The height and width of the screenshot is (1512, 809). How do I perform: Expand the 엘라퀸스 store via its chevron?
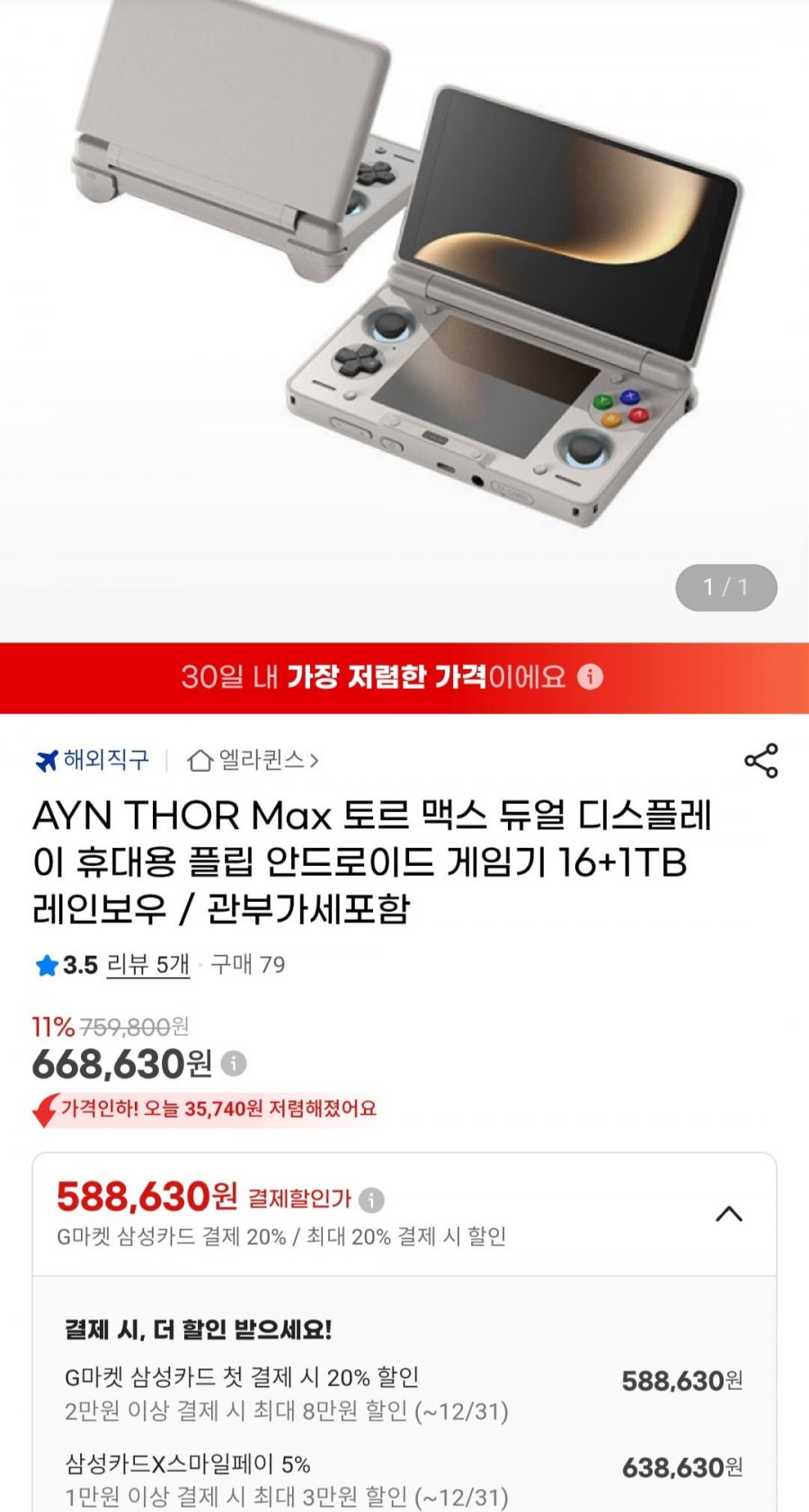point(314,760)
